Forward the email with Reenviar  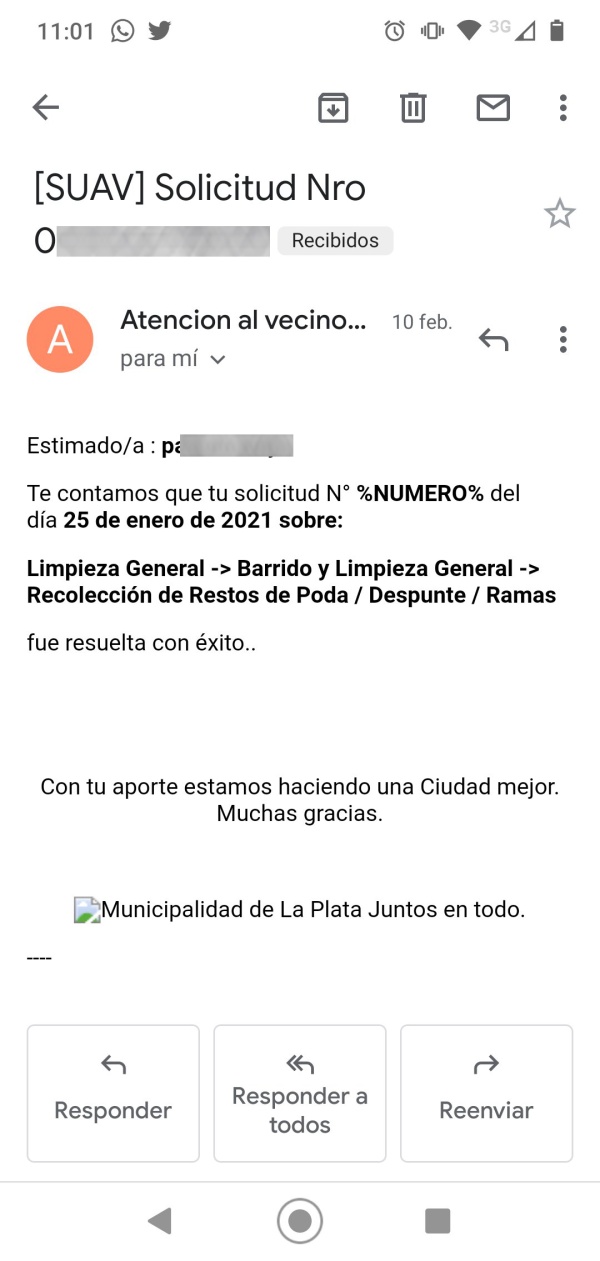coord(486,1093)
